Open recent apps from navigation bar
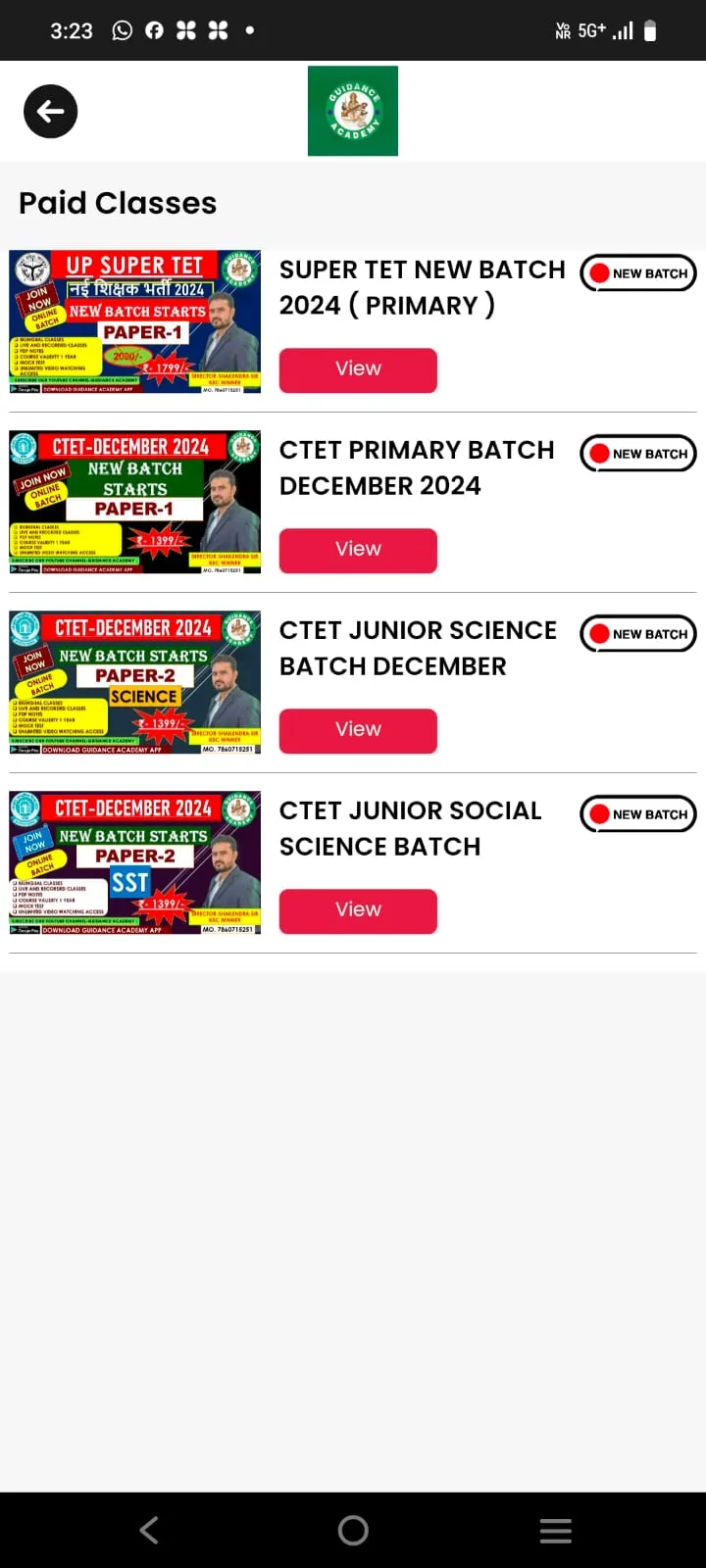Screen dimensions: 706x1568 pyautogui.click(x=556, y=1530)
